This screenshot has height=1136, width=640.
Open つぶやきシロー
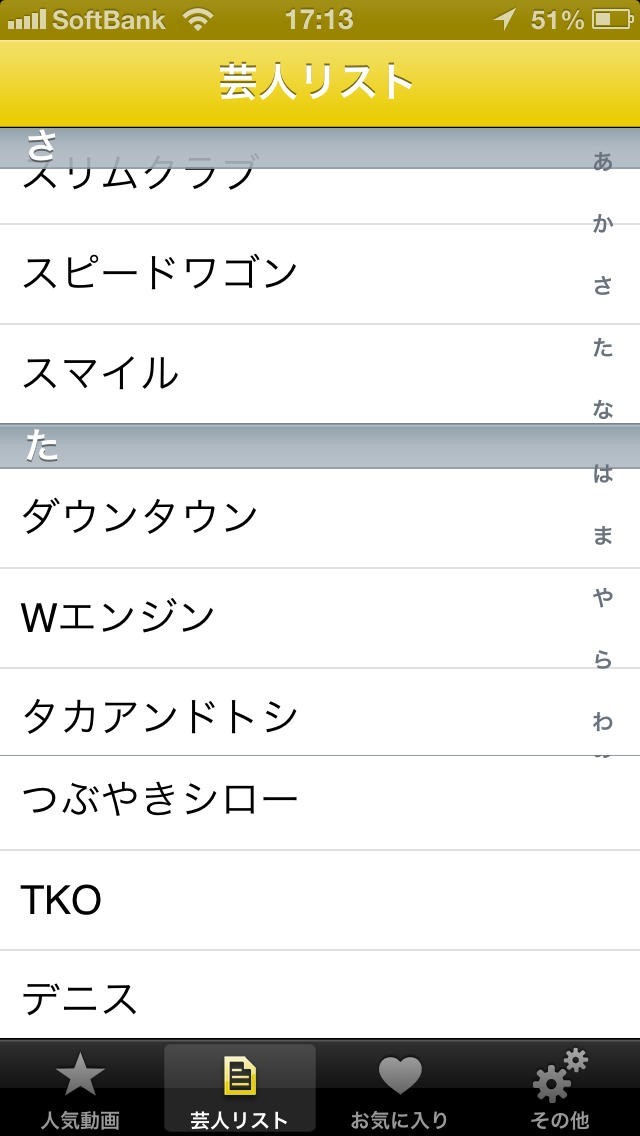320,803
